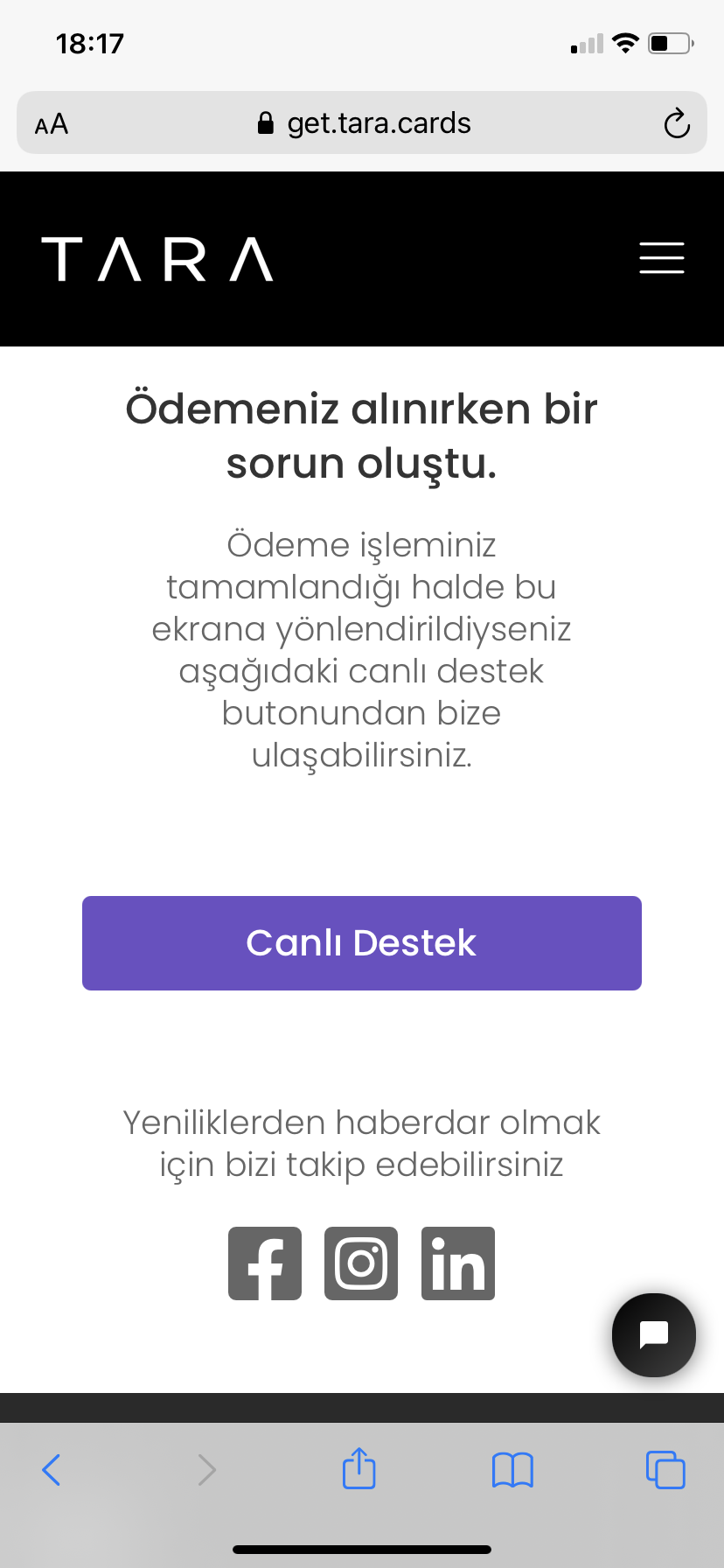Open the LinkedIn page
The image size is (724, 1568).
tap(458, 1263)
